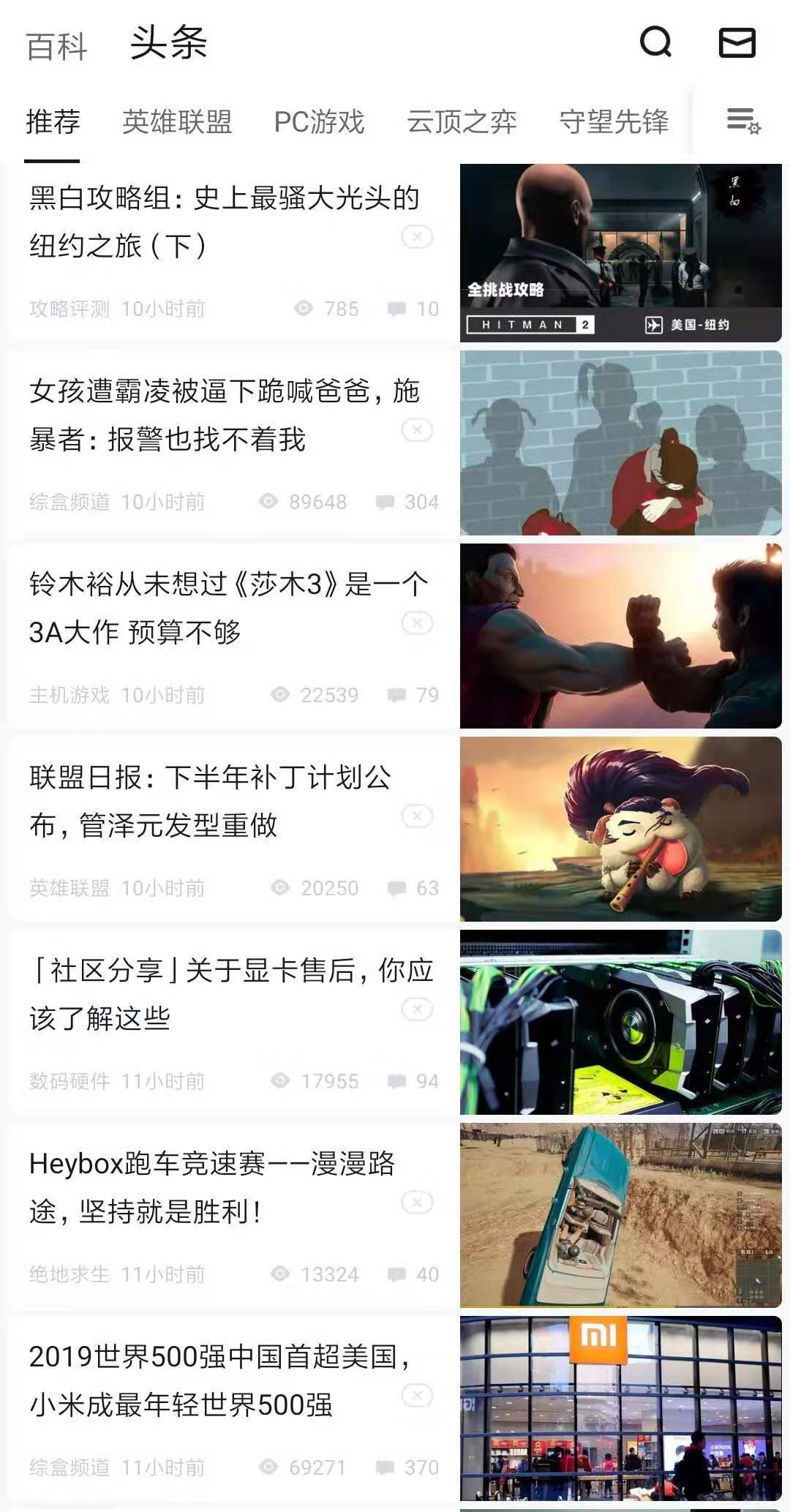Open the search icon
790x1512 pixels.
tap(655, 42)
